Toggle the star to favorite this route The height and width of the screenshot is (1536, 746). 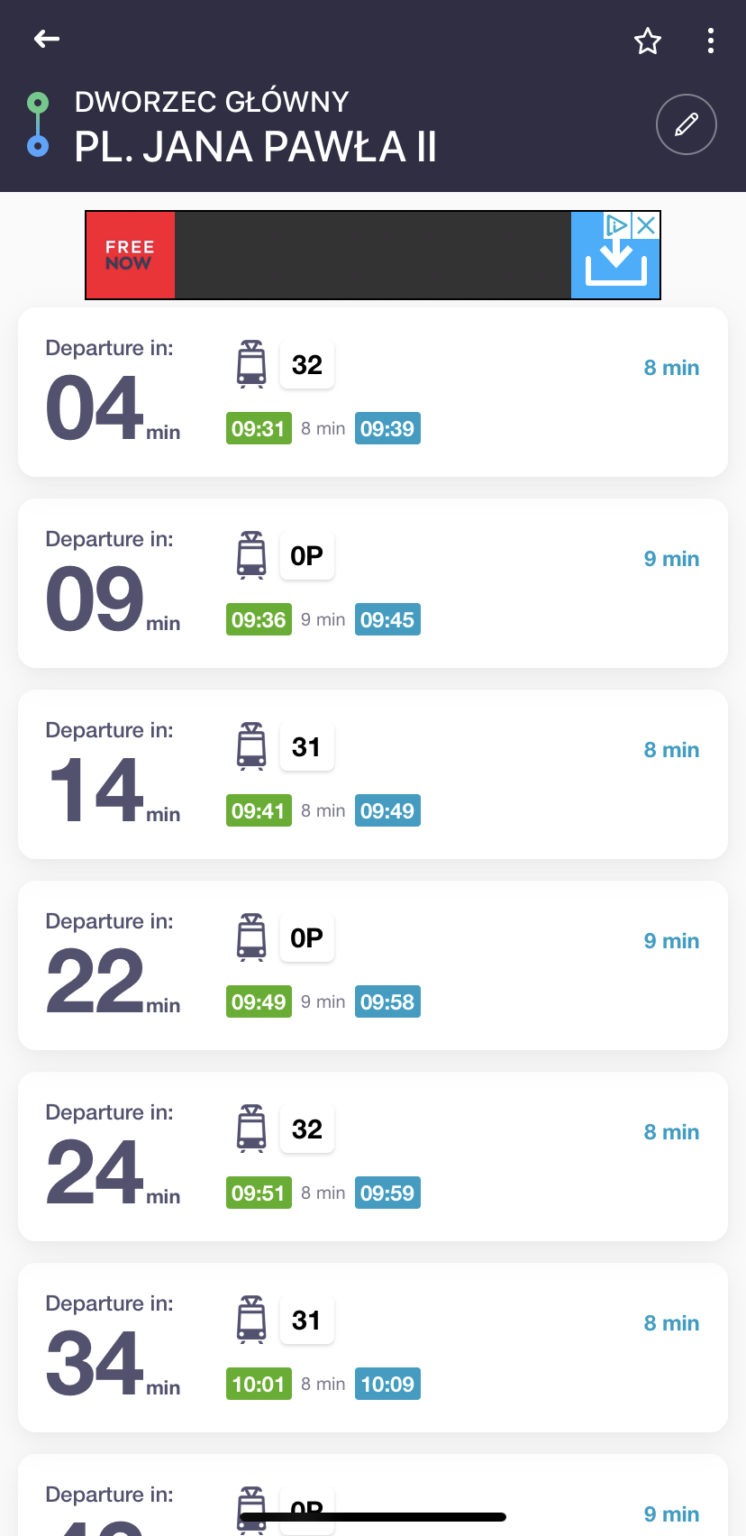(x=647, y=41)
